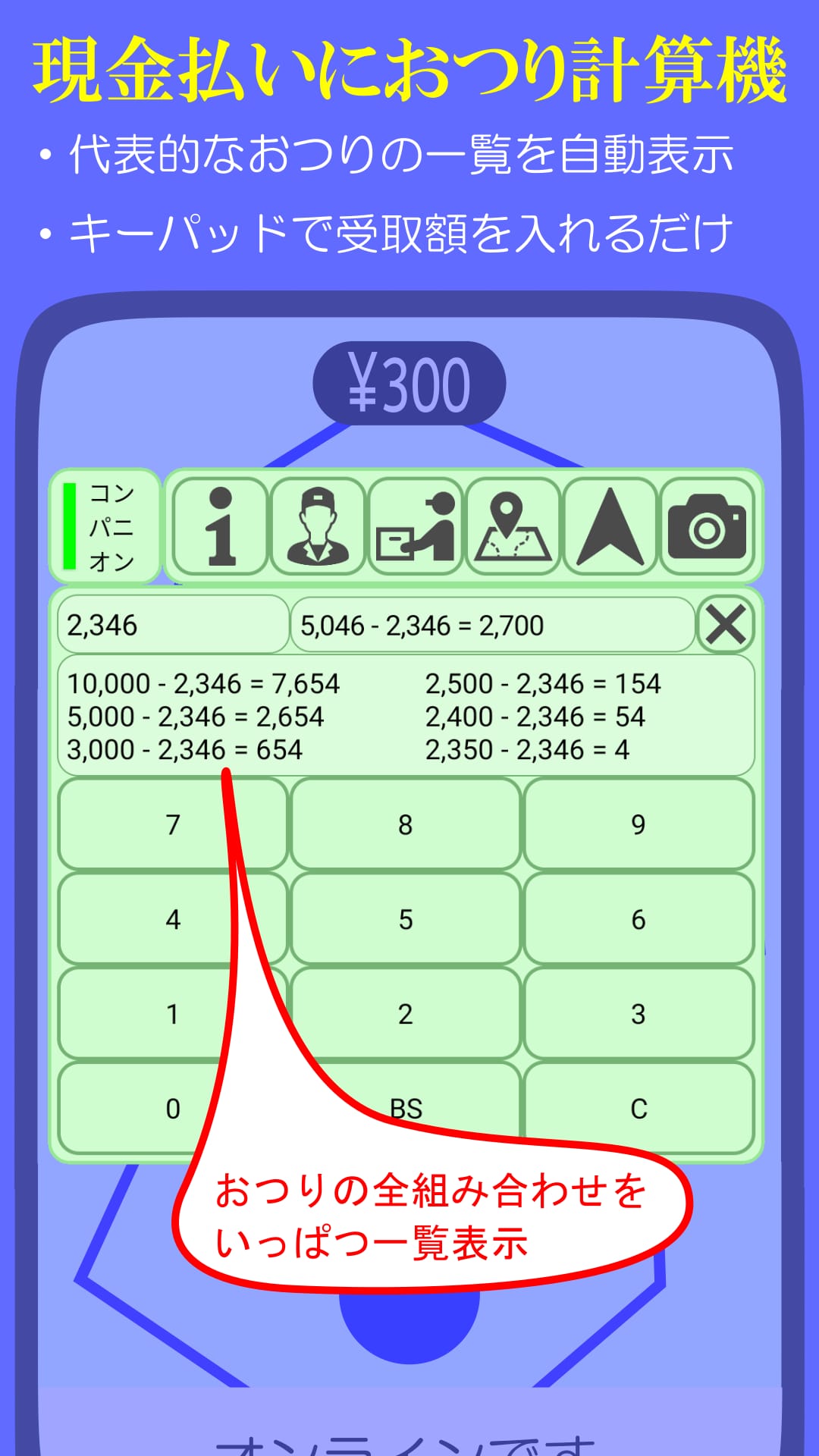Click the green status indicator bar

pos(71,524)
